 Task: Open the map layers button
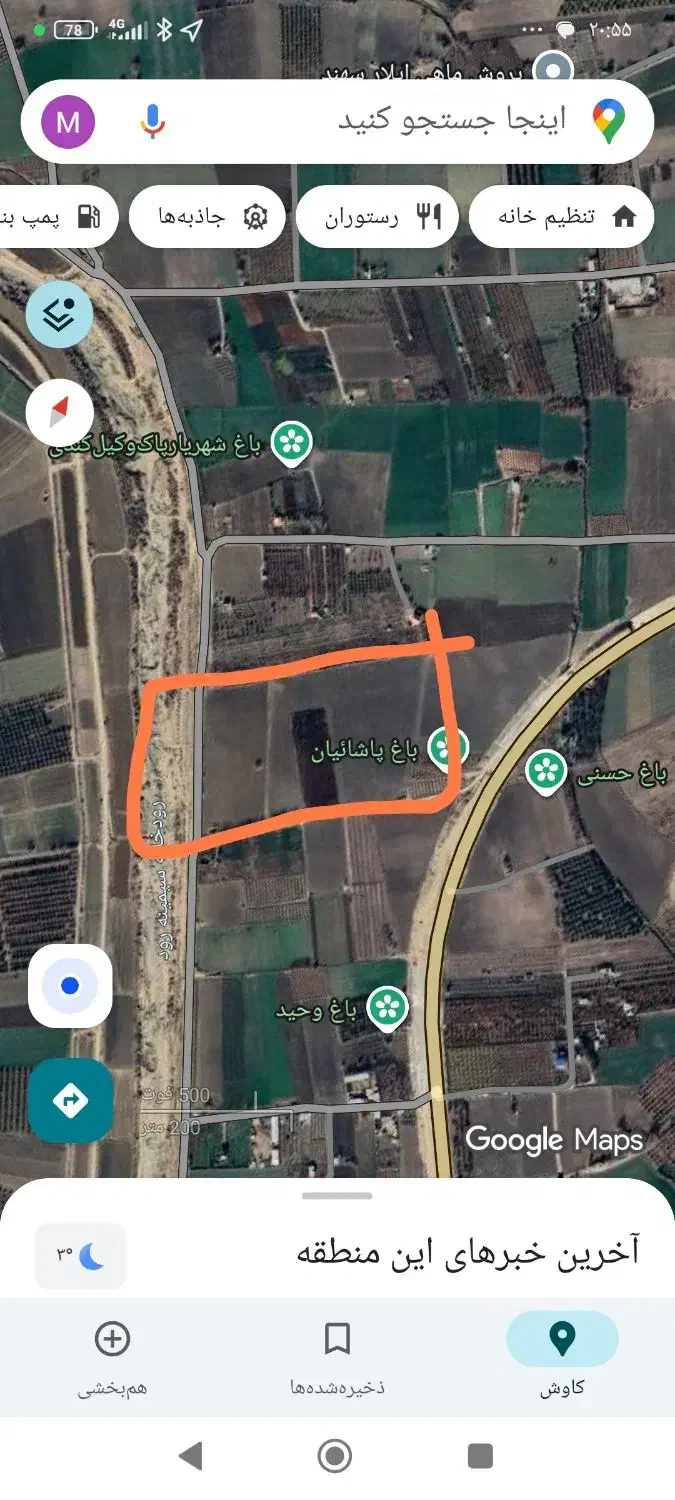[59, 314]
